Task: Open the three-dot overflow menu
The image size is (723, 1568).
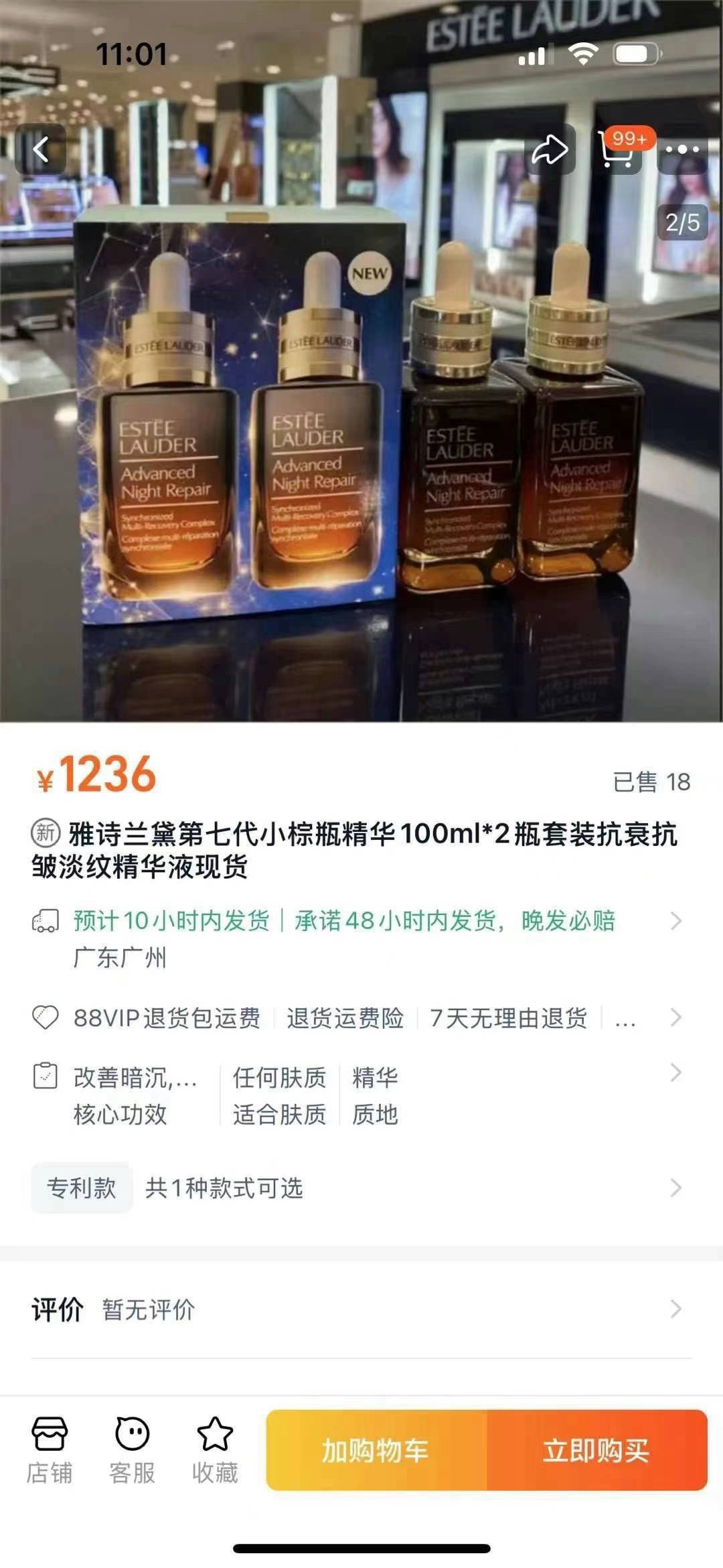Action: pyautogui.click(x=682, y=149)
